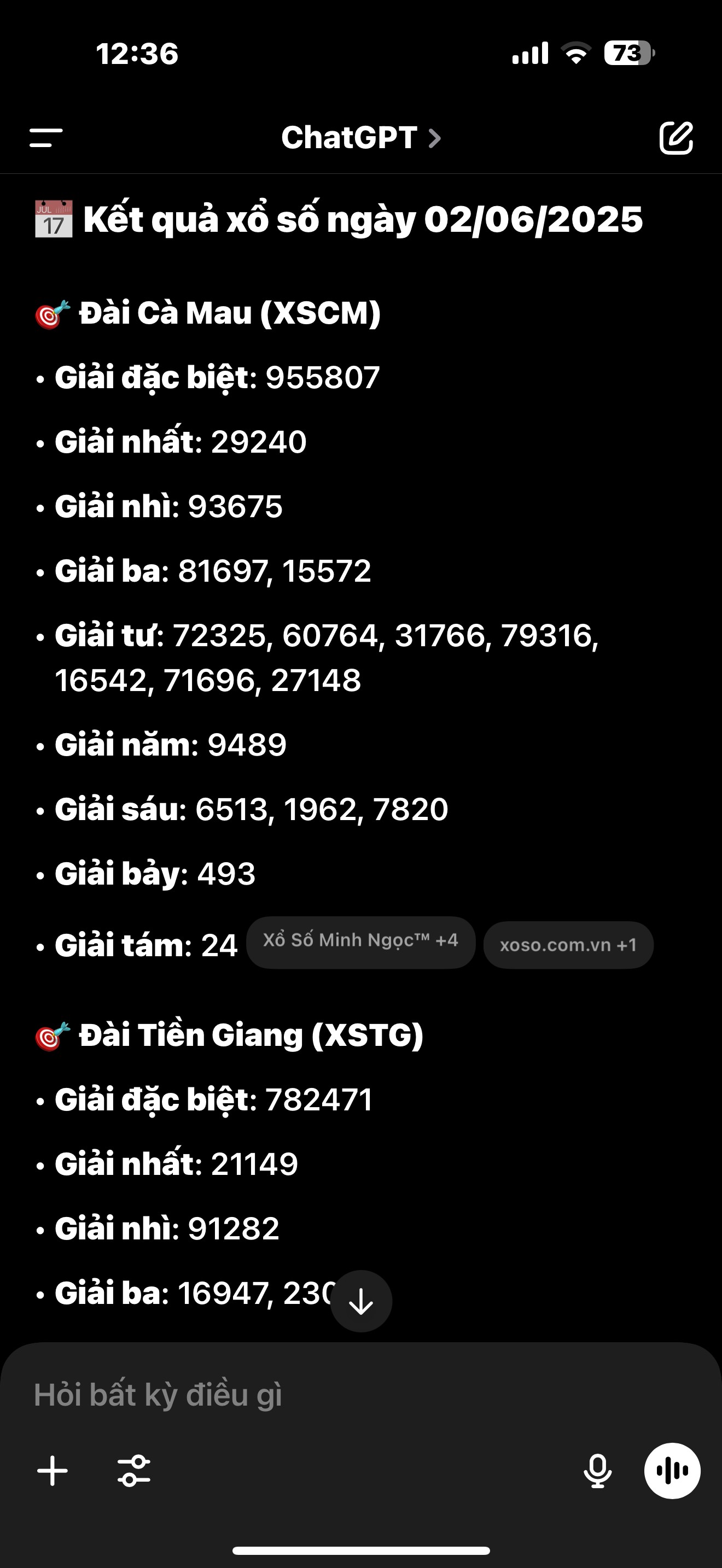The width and height of the screenshot is (722, 1568).
Task: Start a new chat with compose icon
Action: click(676, 138)
